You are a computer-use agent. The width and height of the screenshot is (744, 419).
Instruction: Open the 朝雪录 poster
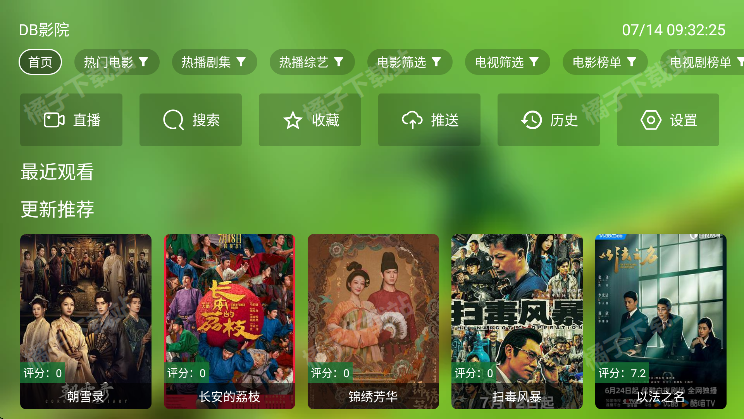(x=86, y=320)
